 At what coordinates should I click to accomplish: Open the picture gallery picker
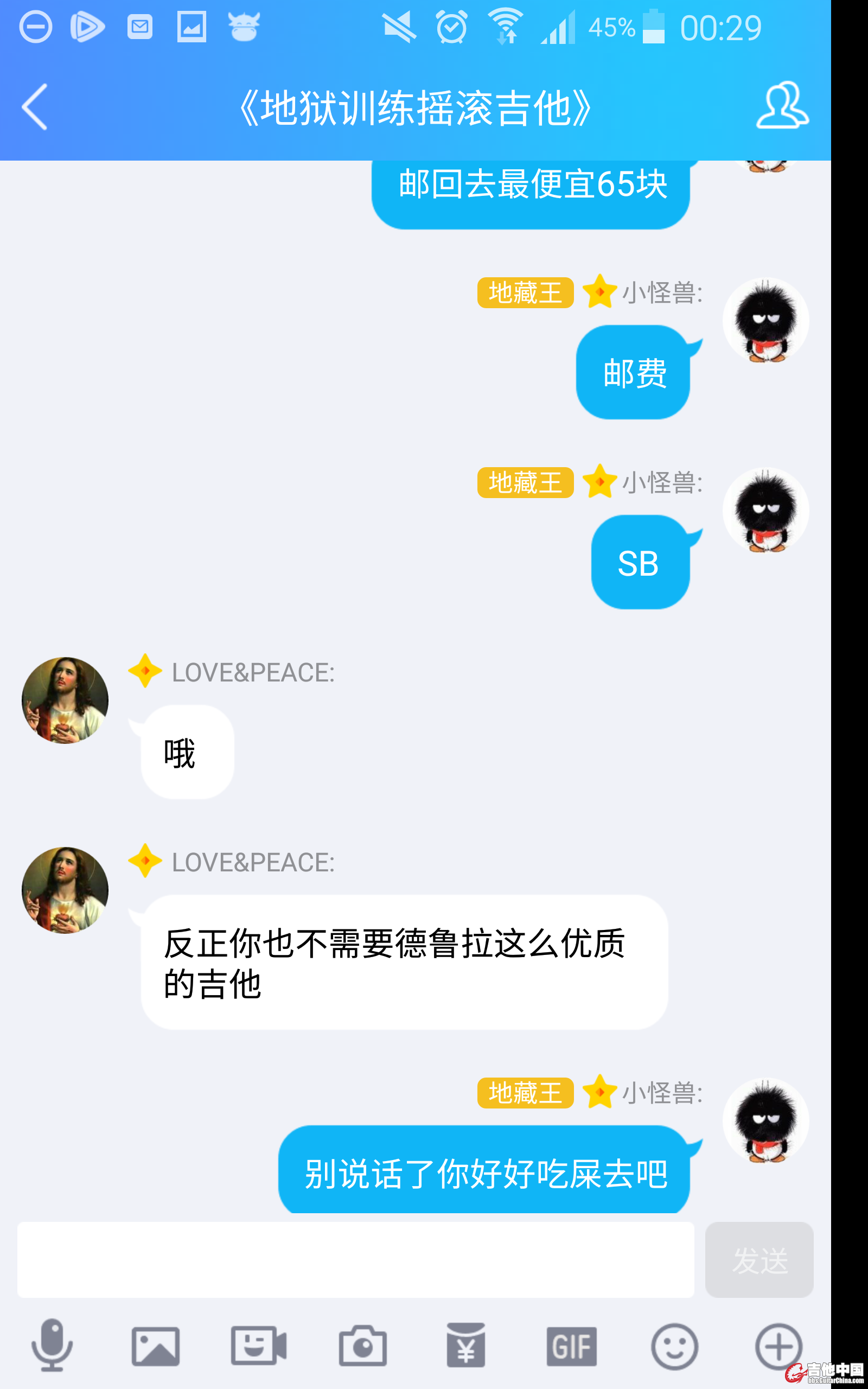point(156,1346)
